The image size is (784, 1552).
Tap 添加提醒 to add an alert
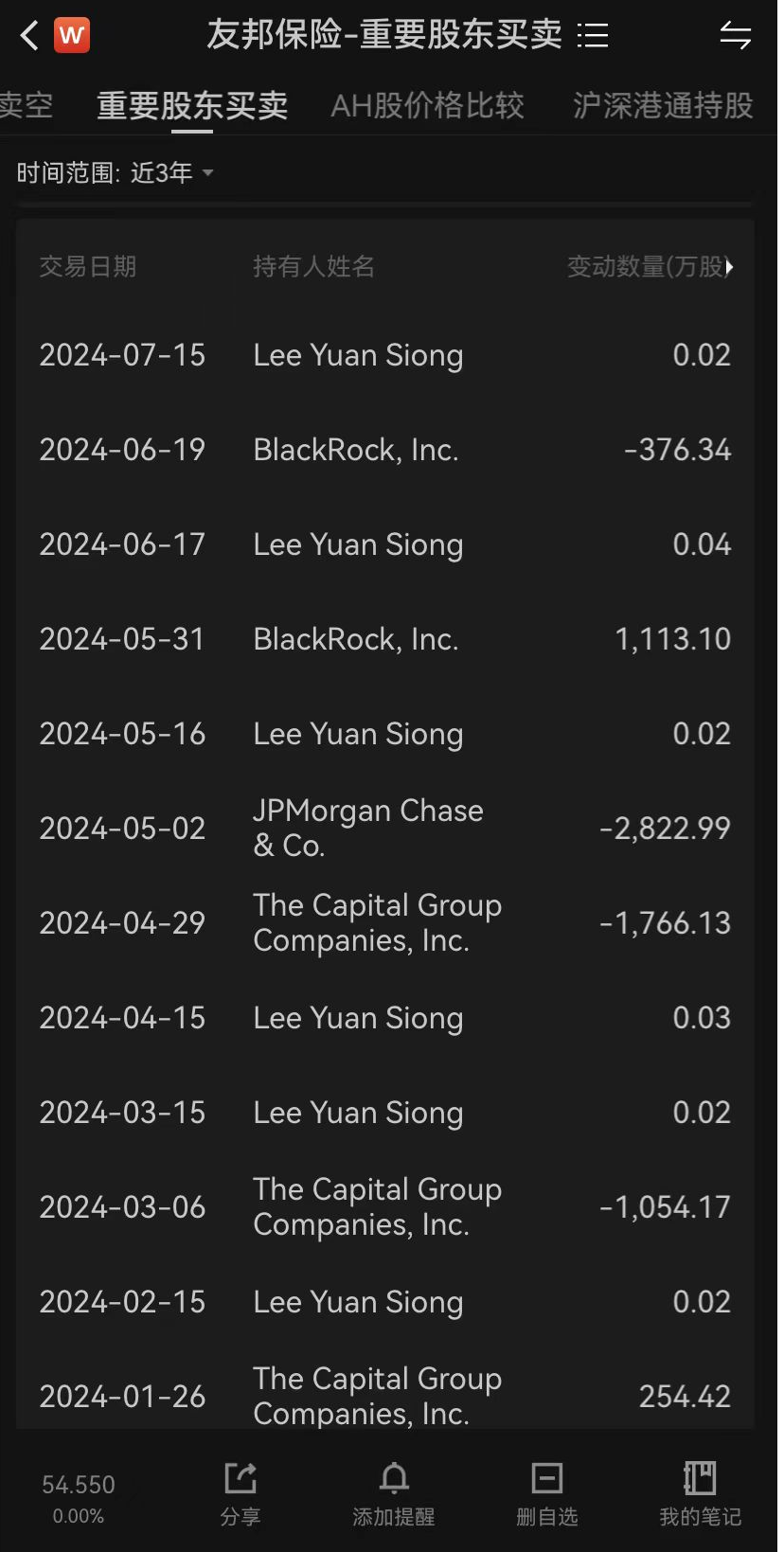pos(394,1493)
